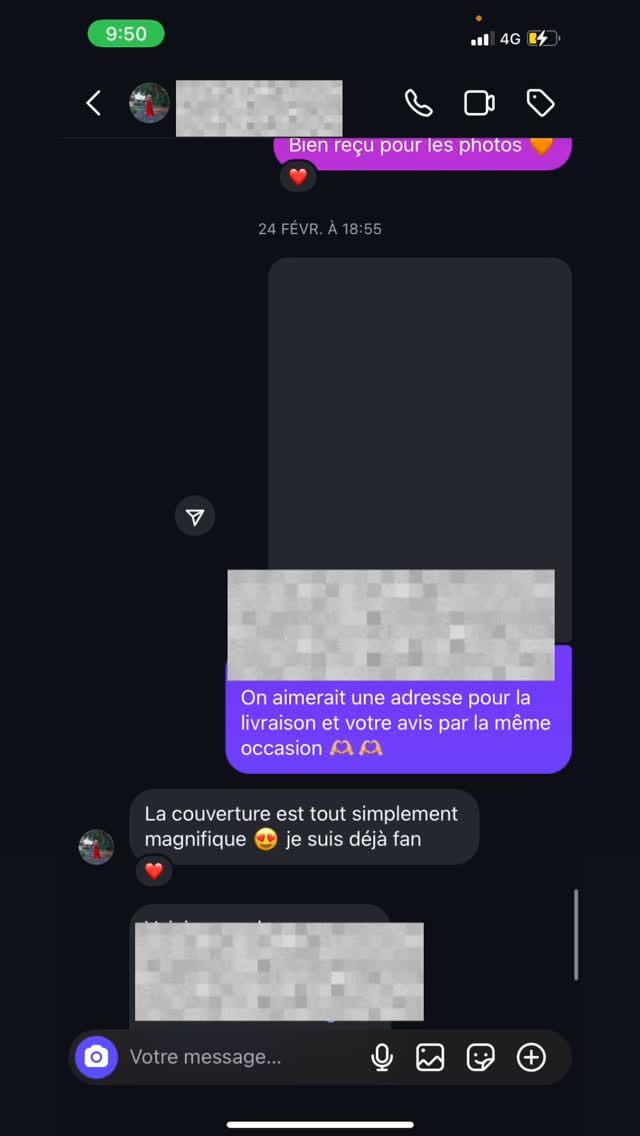Image resolution: width=640 pixels, height=1136 pixels.
Task: Type in the 'Votre message…' field
Action: point(240,1057)
